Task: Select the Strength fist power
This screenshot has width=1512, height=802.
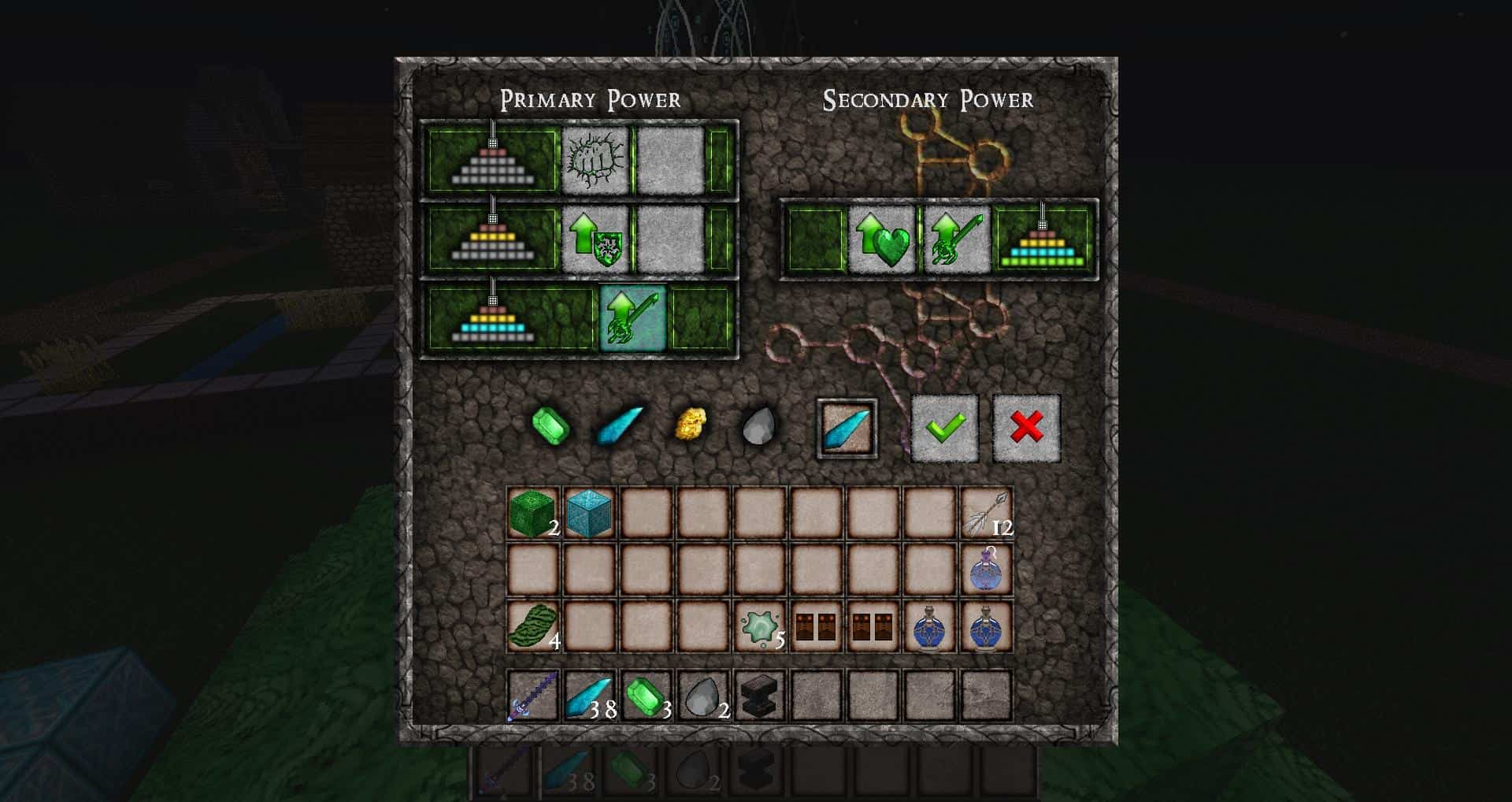Action: pos(596,160)
